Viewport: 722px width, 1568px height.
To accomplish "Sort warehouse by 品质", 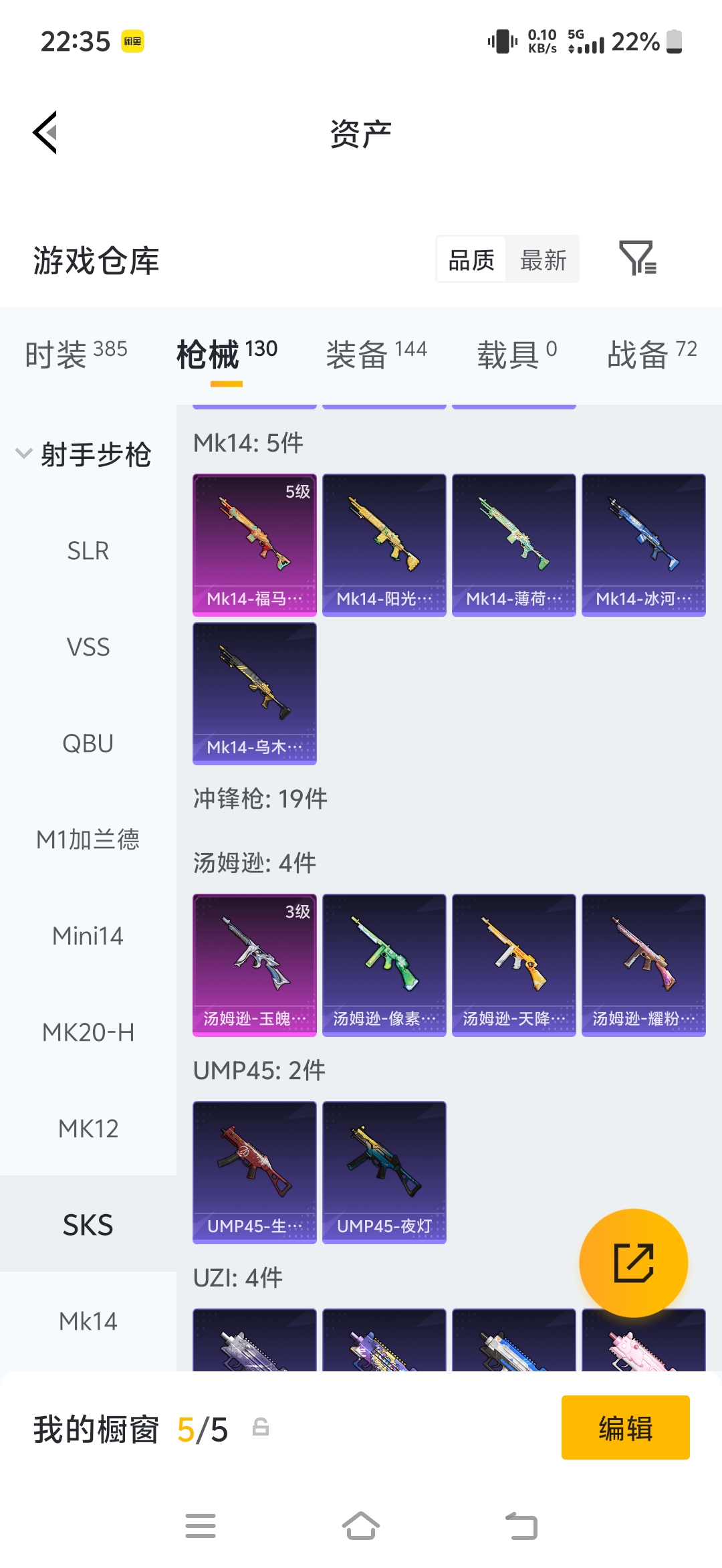I will (x=471, y=260).
